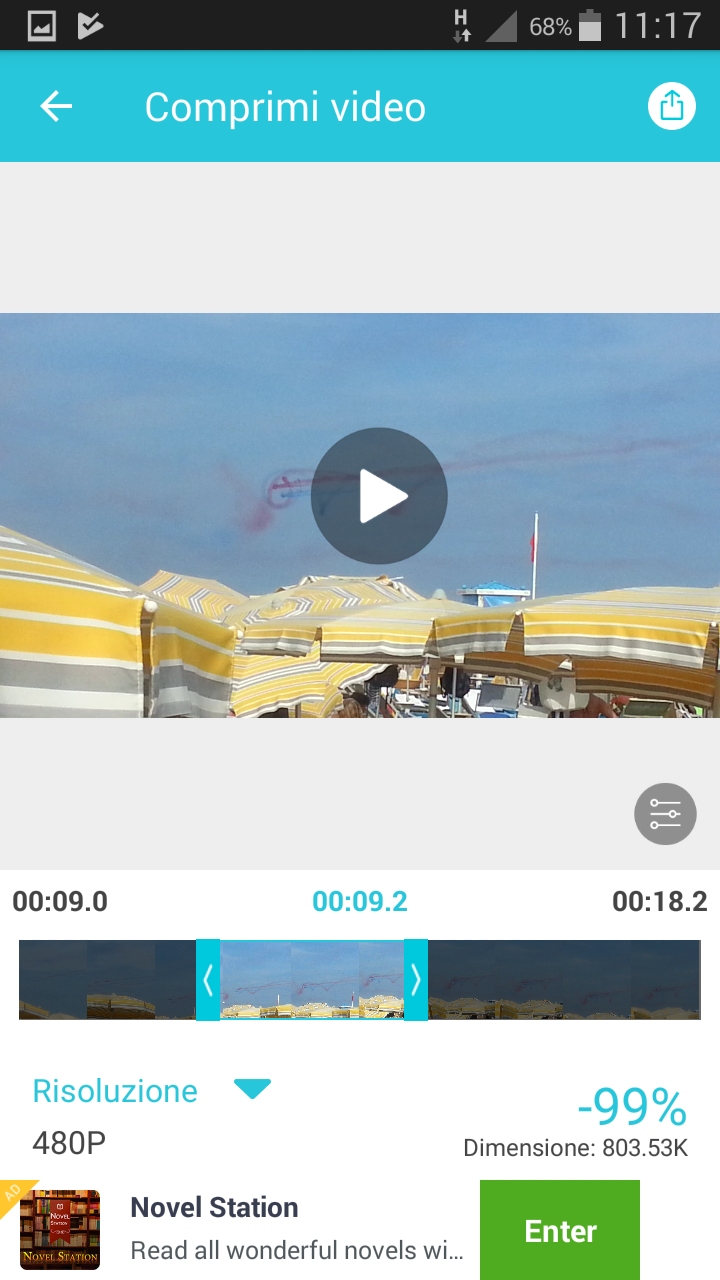Screen dimensions: 720x1280
Task: Tap the right trim handle on timeline
Action: click(x=416, y=980)
